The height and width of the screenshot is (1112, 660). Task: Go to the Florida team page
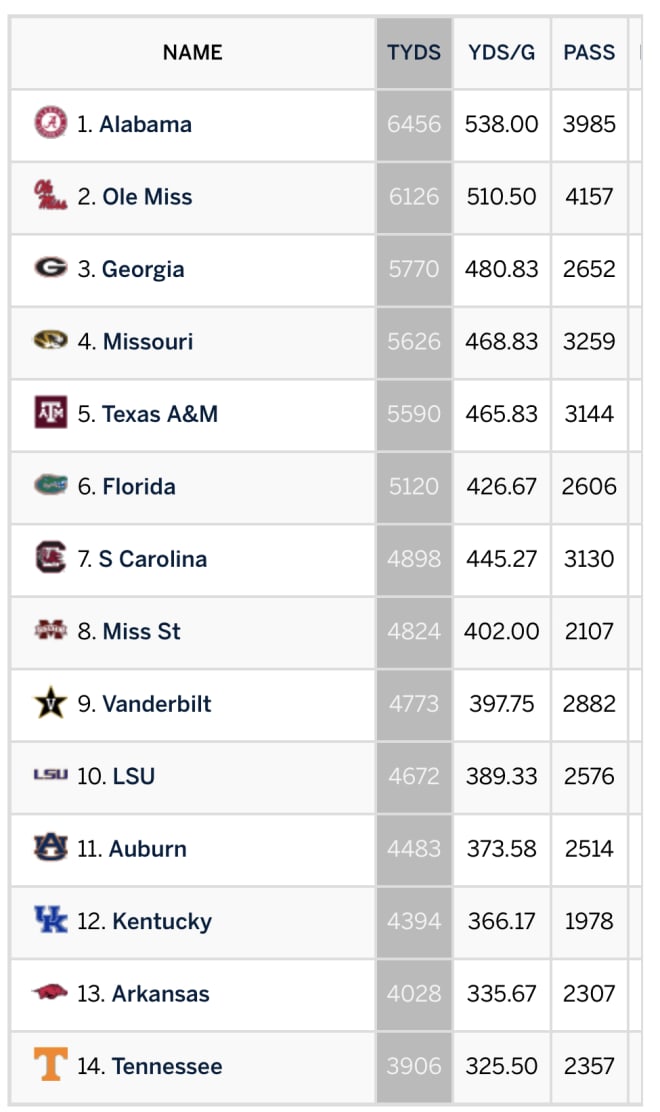coord(139,486)
